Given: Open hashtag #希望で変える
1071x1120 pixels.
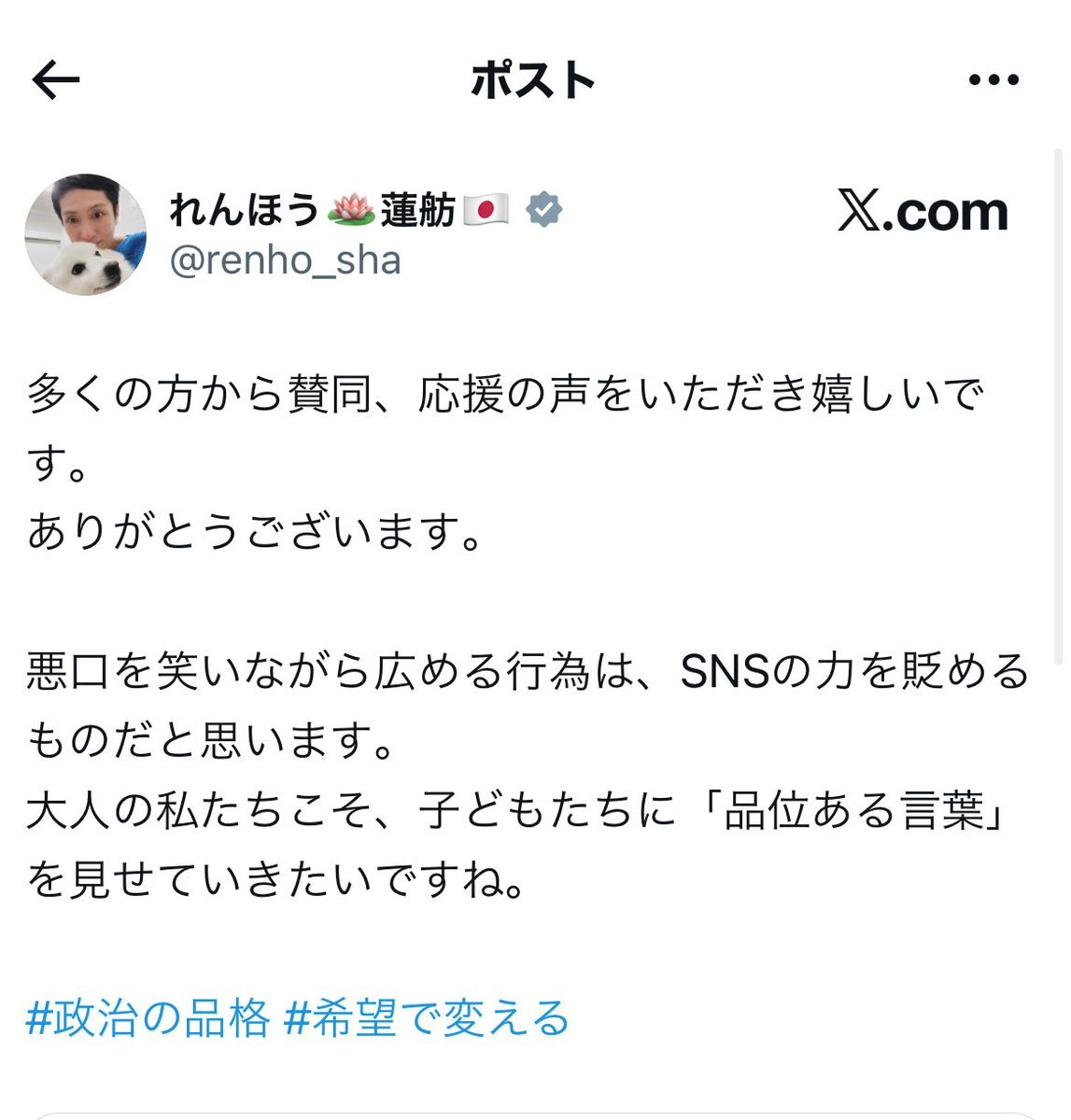Looking at the screenshot, I should [426, 1017].
